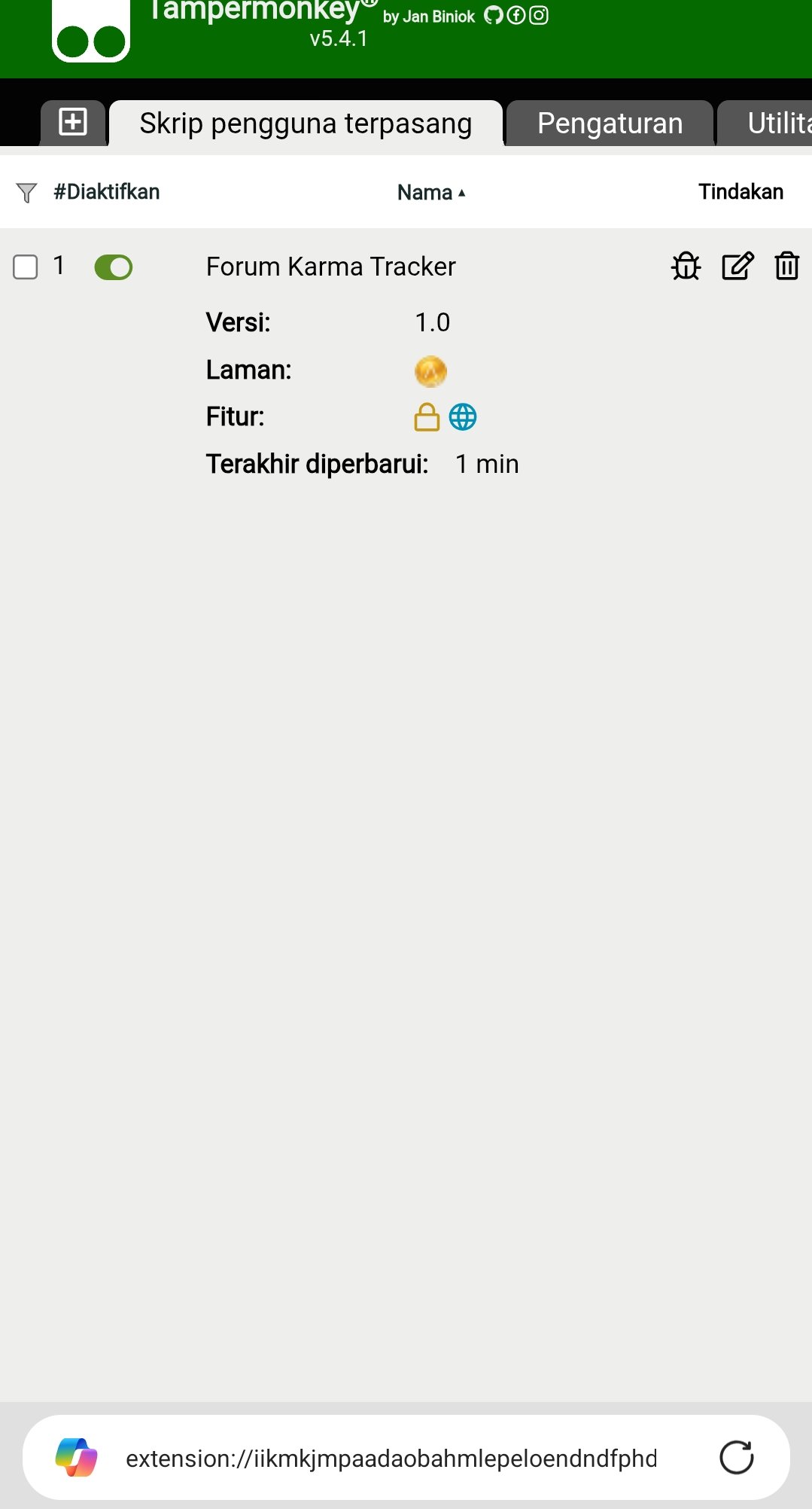Debug the Forum Karma Tracker script
Image resolution: width=812 pixels, height=1509 pixels.
coord(686,267)
